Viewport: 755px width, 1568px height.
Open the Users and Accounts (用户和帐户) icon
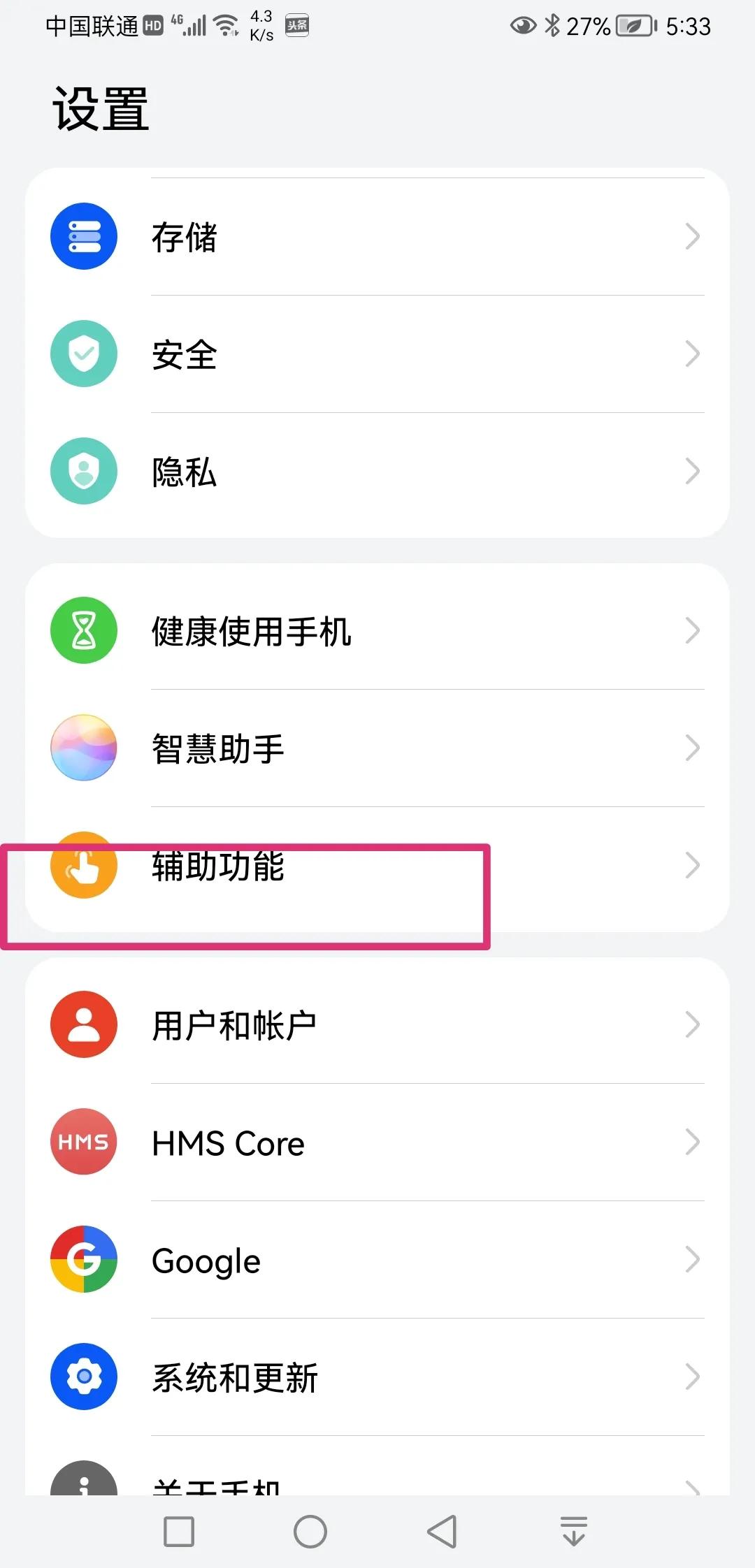click(82, 1024)
